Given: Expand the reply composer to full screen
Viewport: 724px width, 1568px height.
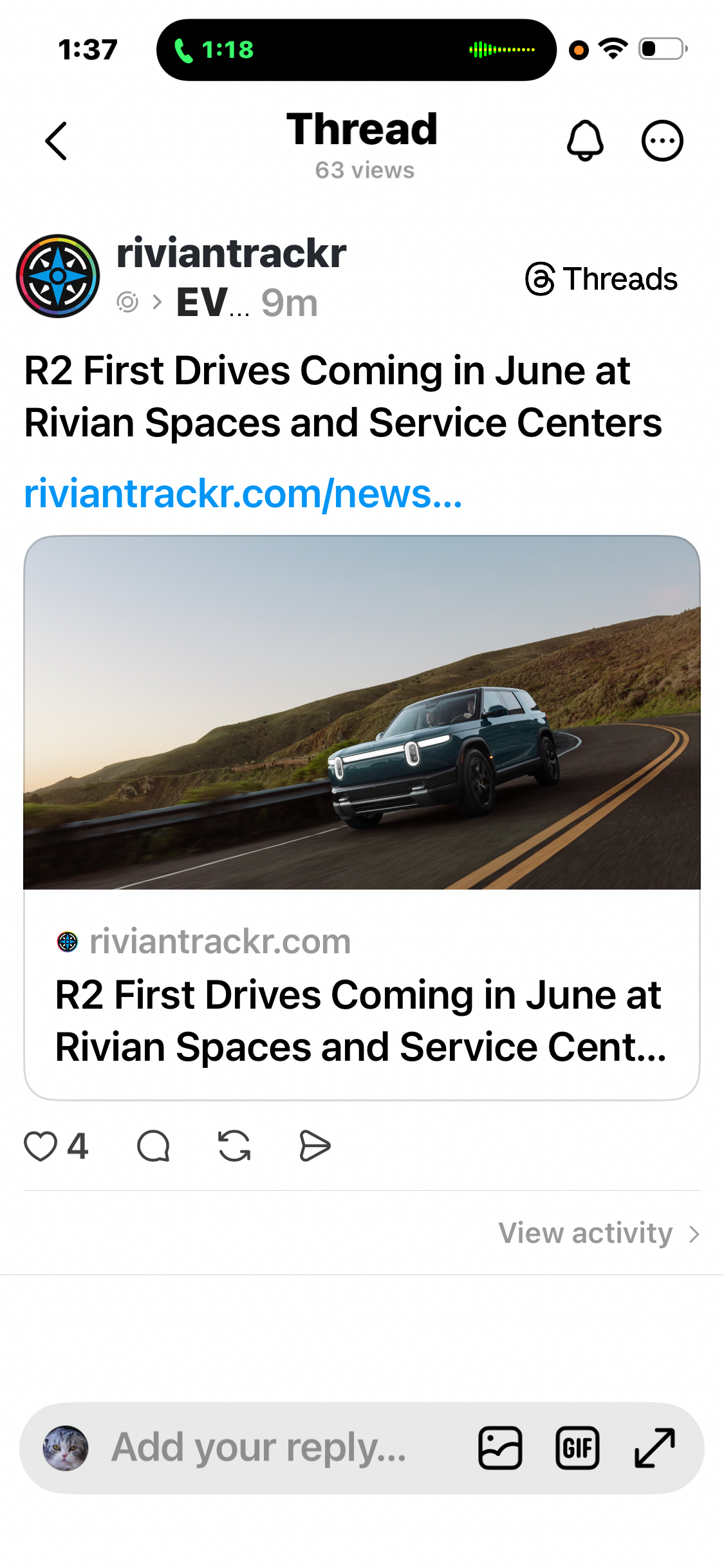Looking at the screenshot, I should point(654,1448).
